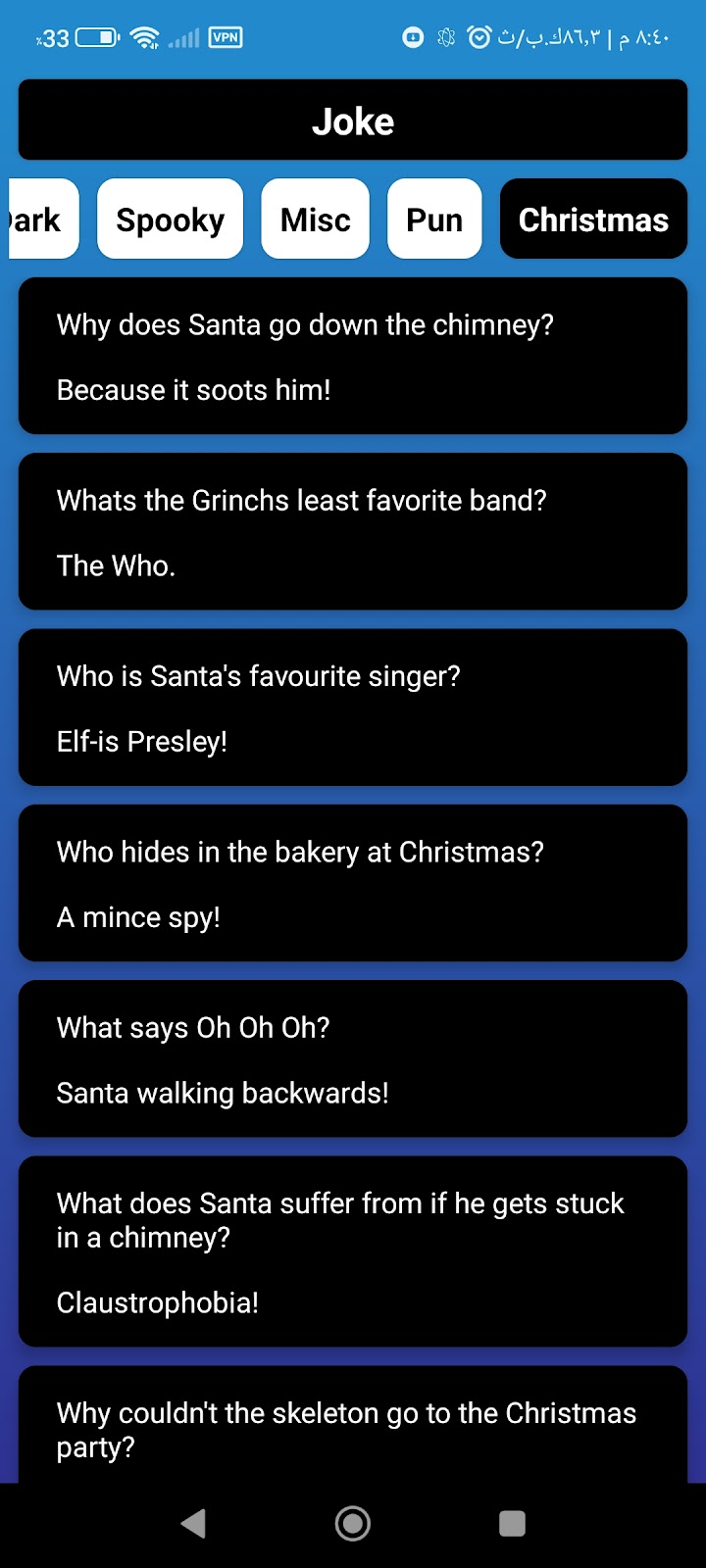Open the Santa chimney soot joke card
706x1568 pixels.
point(353,356)
